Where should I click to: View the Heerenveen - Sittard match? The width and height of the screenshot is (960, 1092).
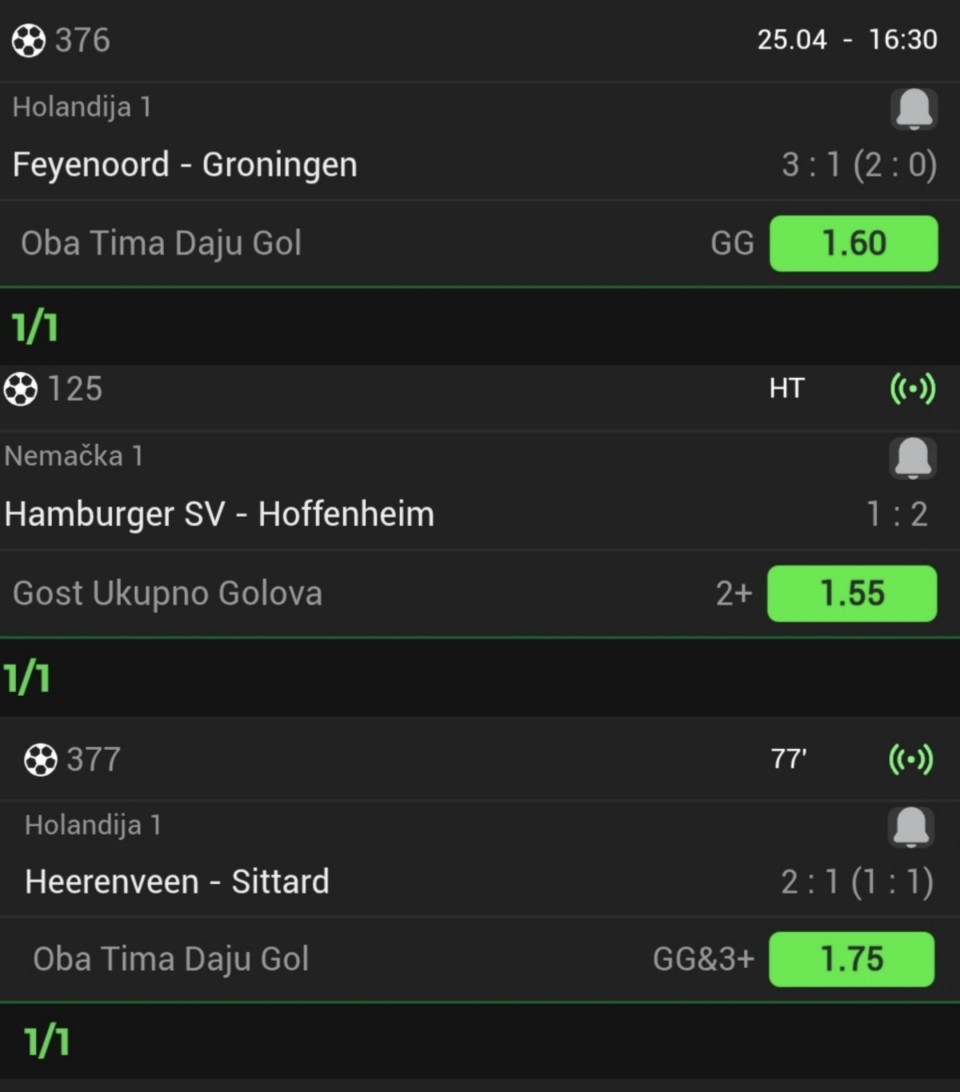pos(177,881)
